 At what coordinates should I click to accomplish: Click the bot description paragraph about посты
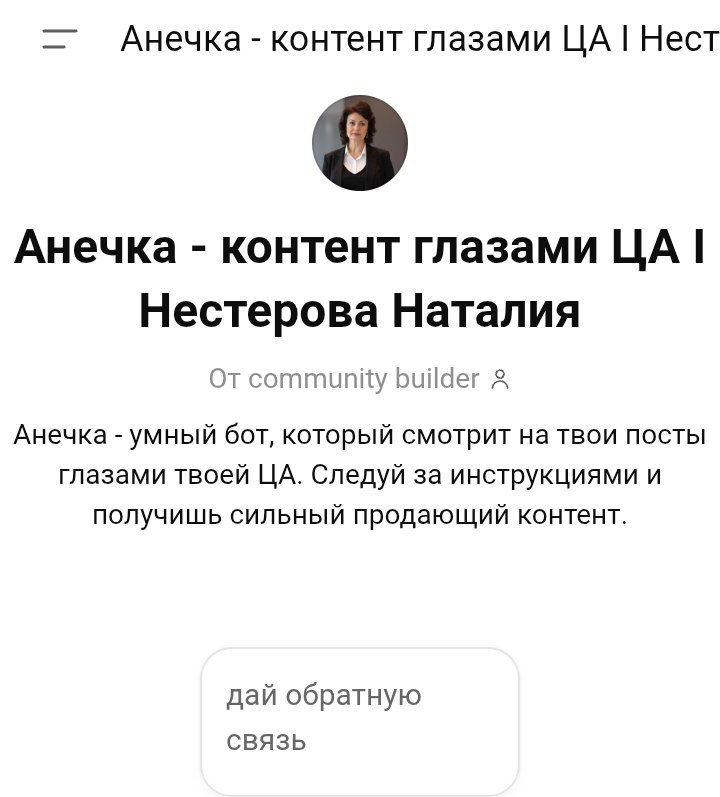[x=360, y=473]
